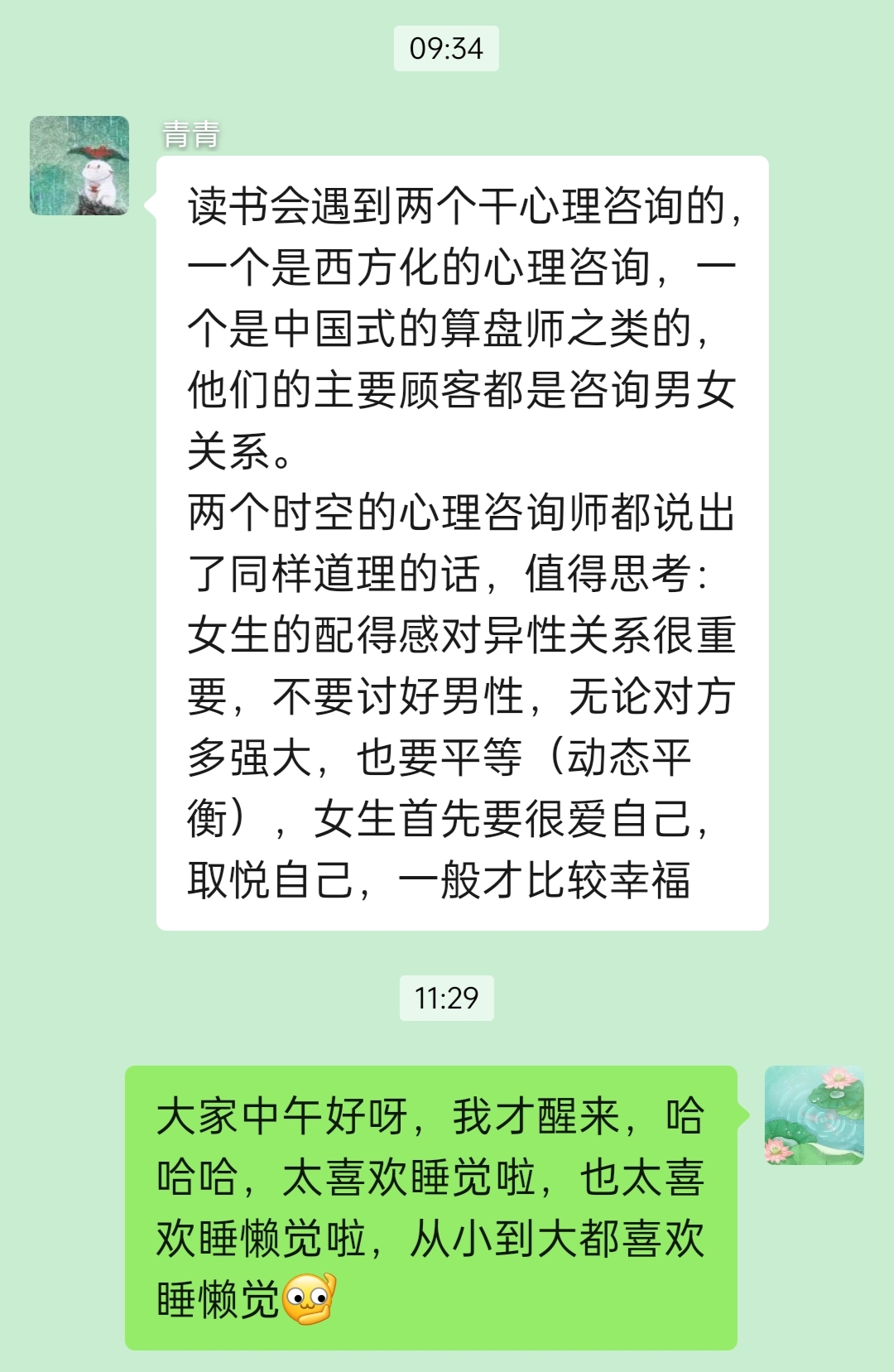Open 青青's profile avatar
The height and width of the screenshot is (1372, 894).
pos(79,166)
